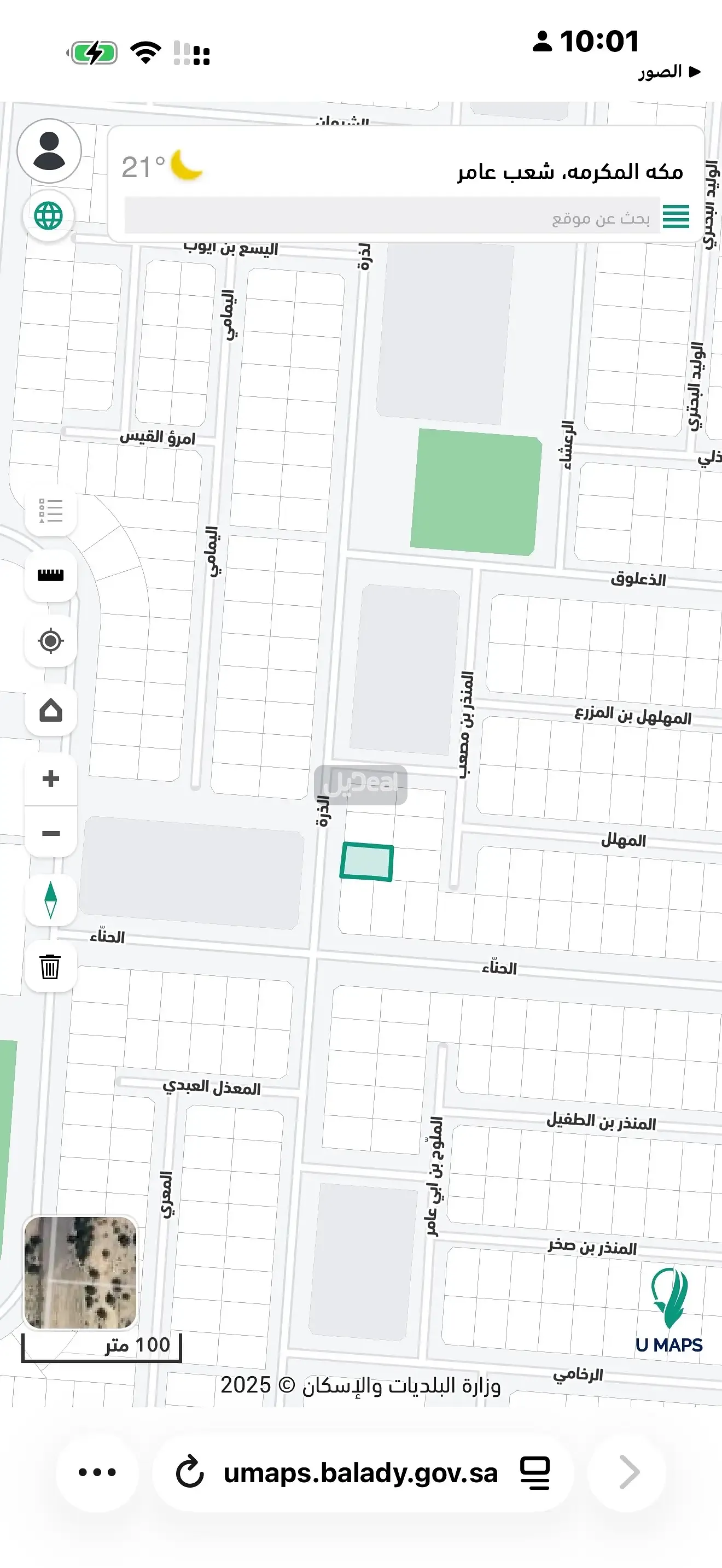Switch to satellite imagery basemap
Screen dimensions: 722x1568
[x=80, y=1272]
